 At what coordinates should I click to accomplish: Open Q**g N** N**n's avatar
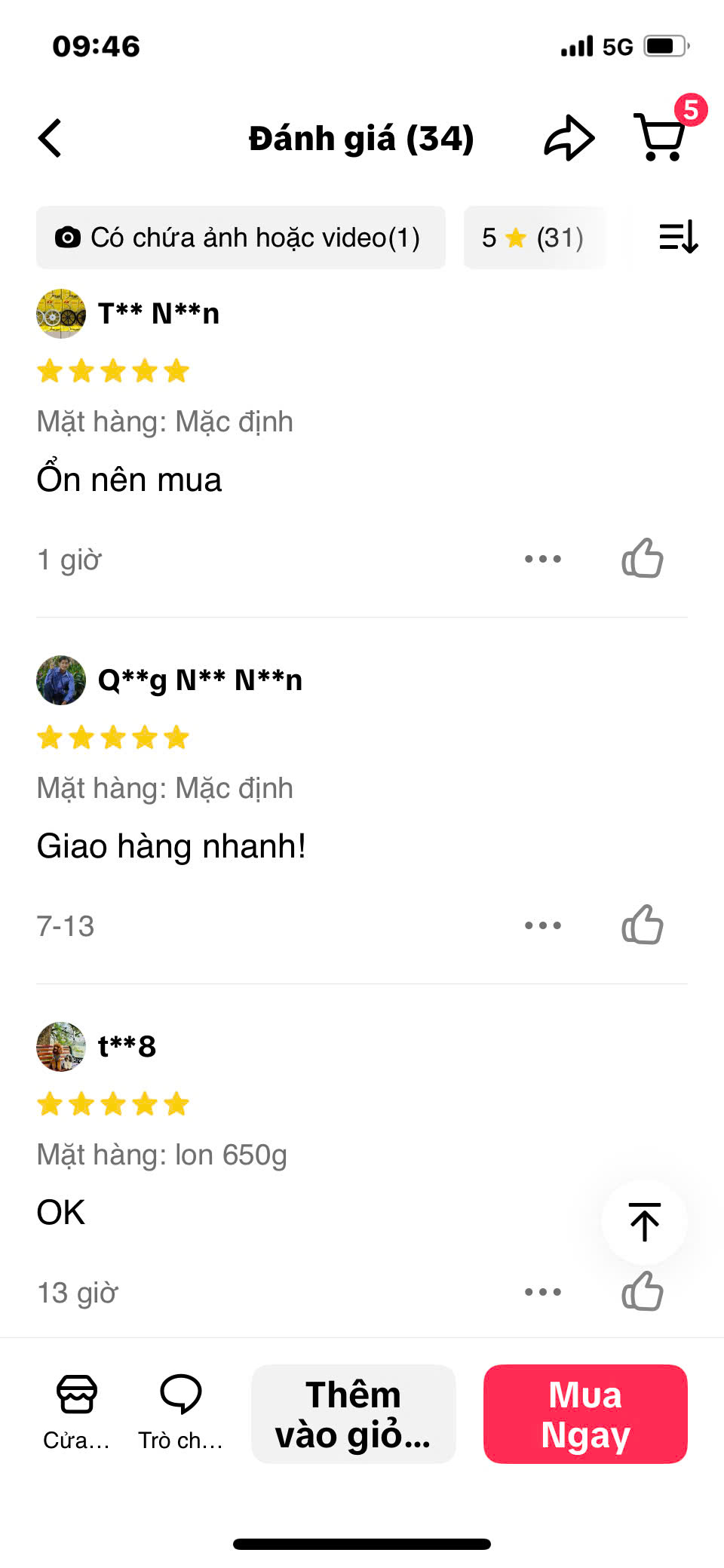61,680
